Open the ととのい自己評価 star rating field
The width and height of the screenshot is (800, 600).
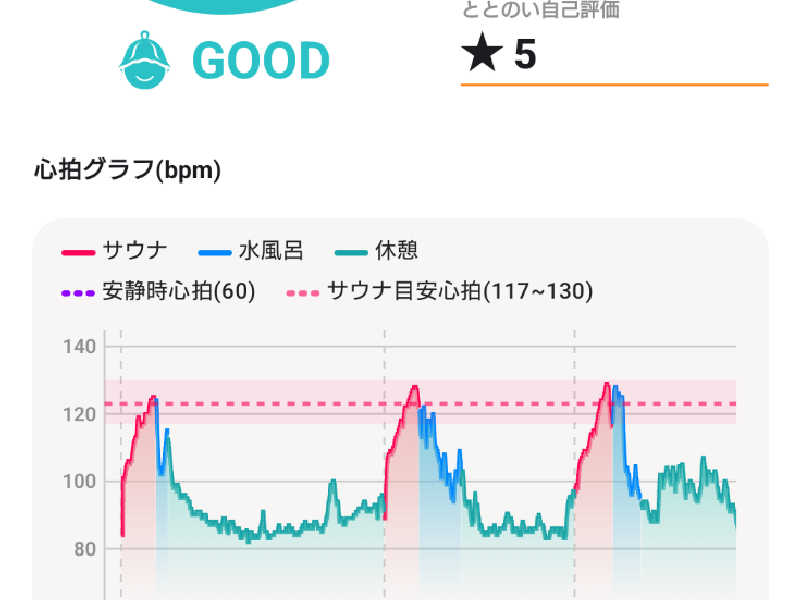click(x=612, y=56)
